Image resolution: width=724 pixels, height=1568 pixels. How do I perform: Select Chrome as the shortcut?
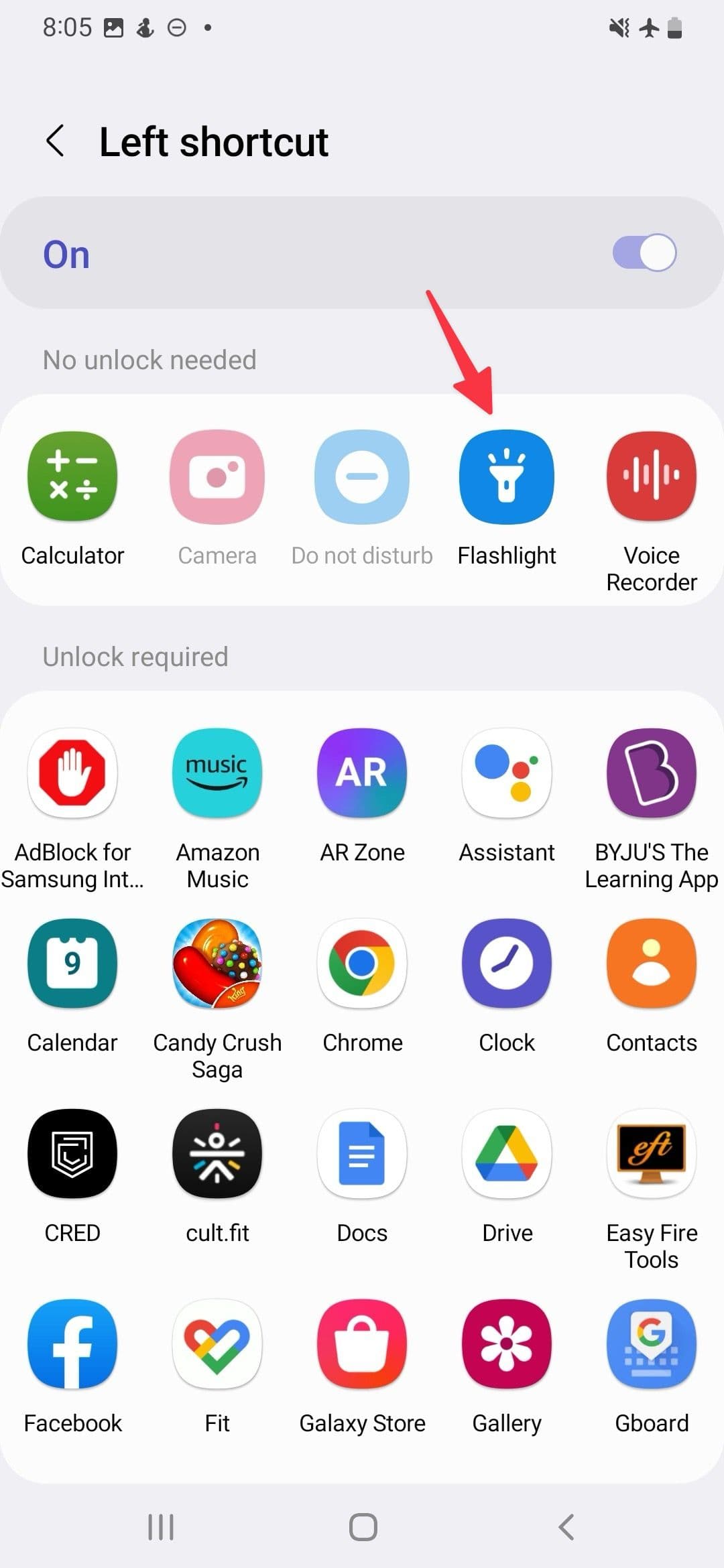[x=362, y=964]
